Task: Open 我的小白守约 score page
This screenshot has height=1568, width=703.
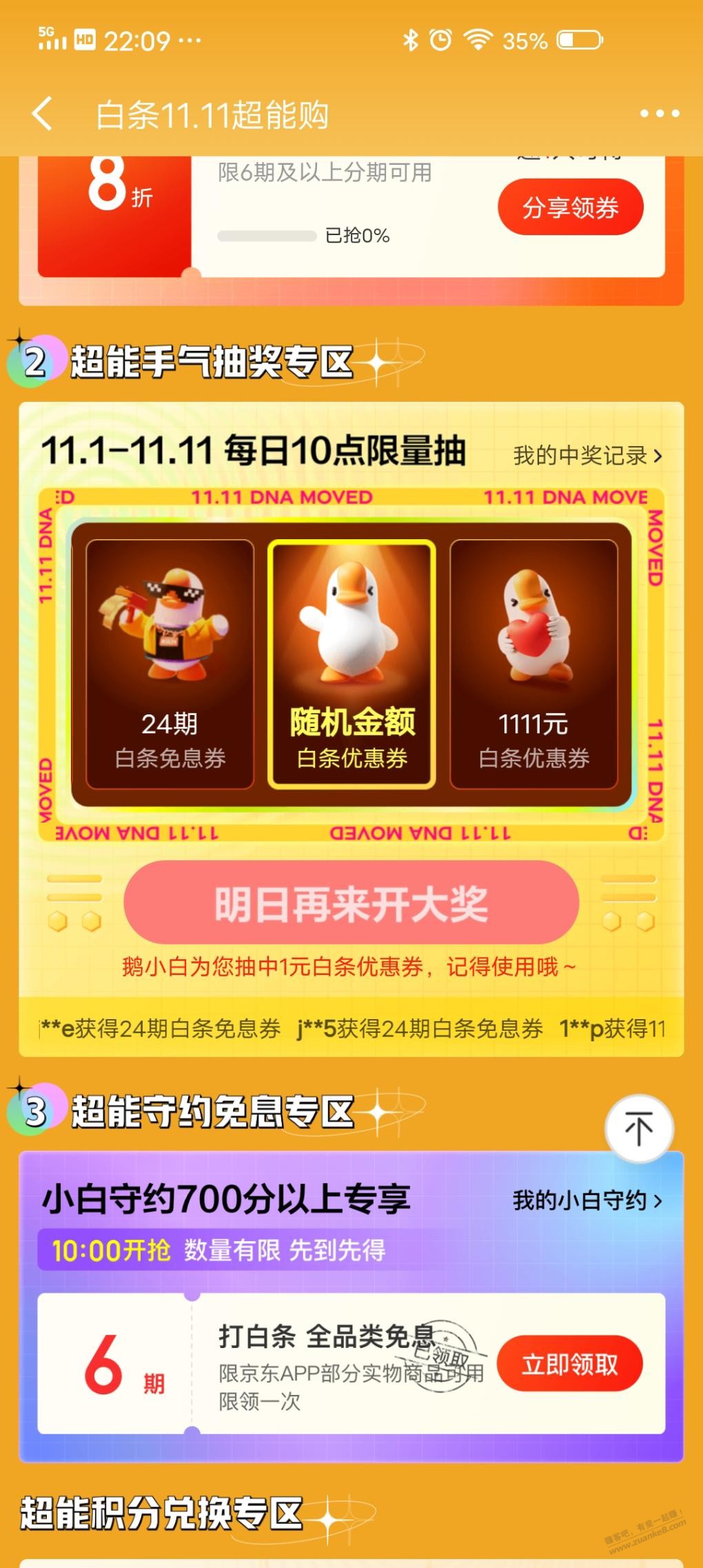Action: (x=587, y=1201)
